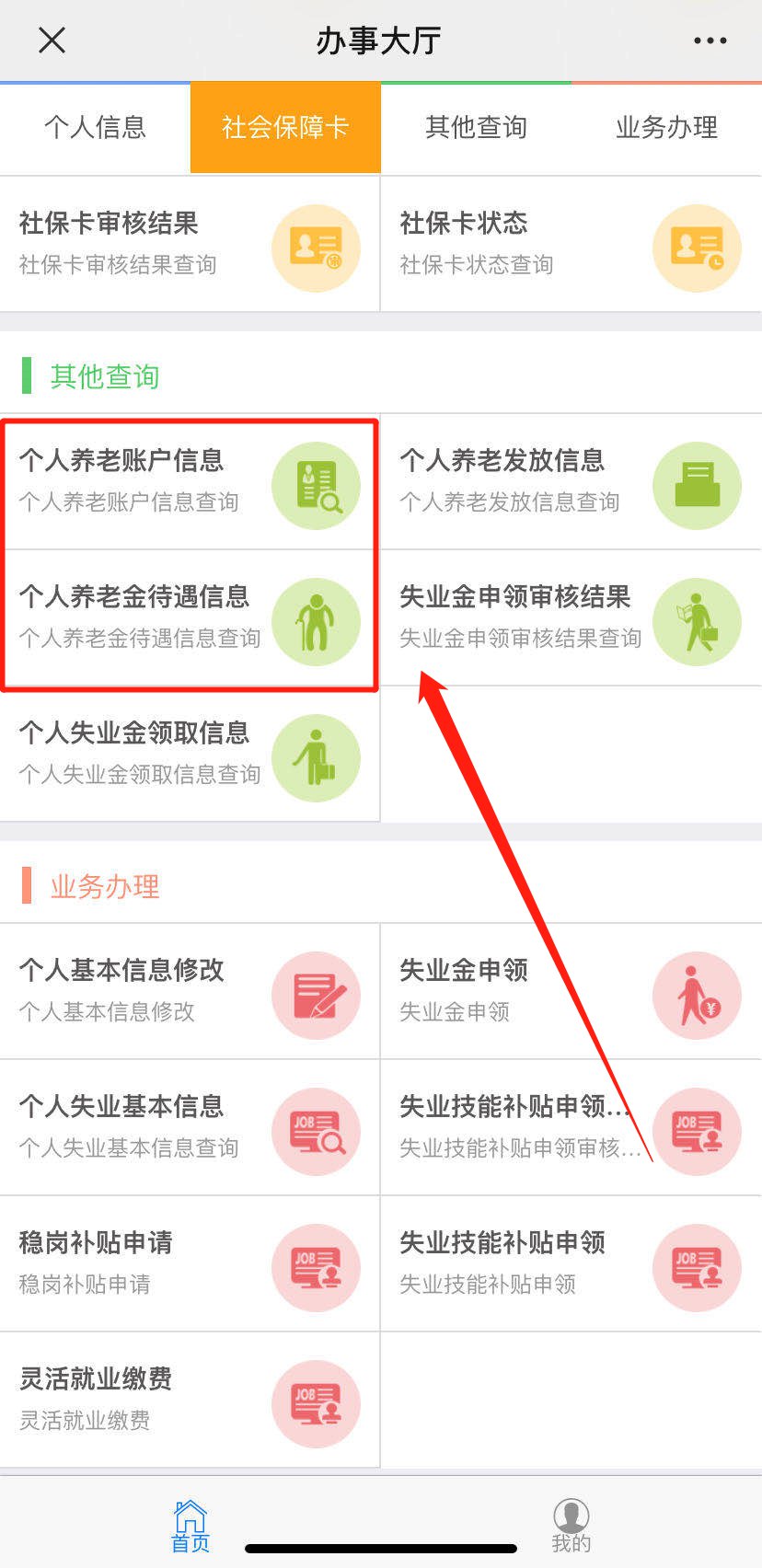This screenshot has width=762, height=1568.
Task: Open 个人养老金待遇信息
Action: point(190,618)
